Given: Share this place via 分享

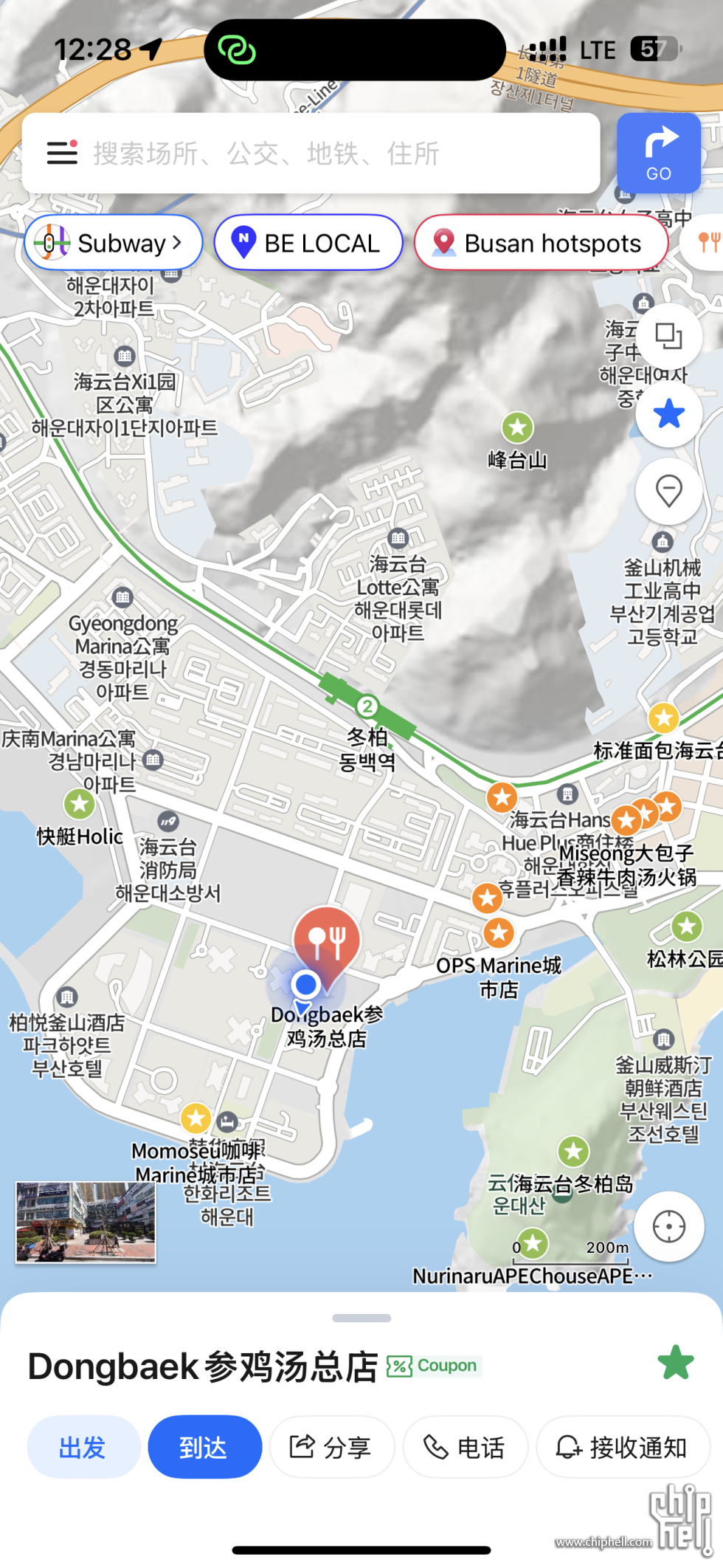Looking at the screenshot, I should click(x=331, y=1447).
